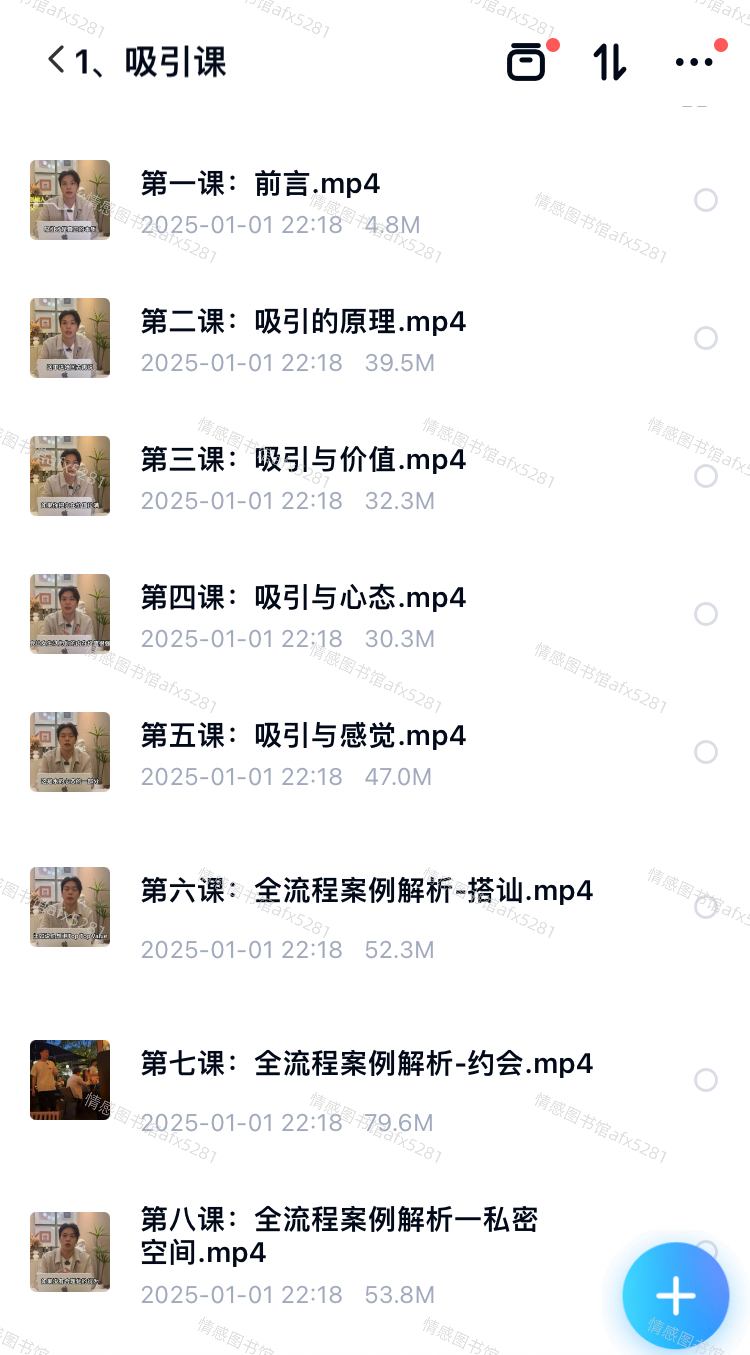Viewport: 750px width, 1355px height.
Task: Tap the blue plus floating button
Action: point(675,1296)
